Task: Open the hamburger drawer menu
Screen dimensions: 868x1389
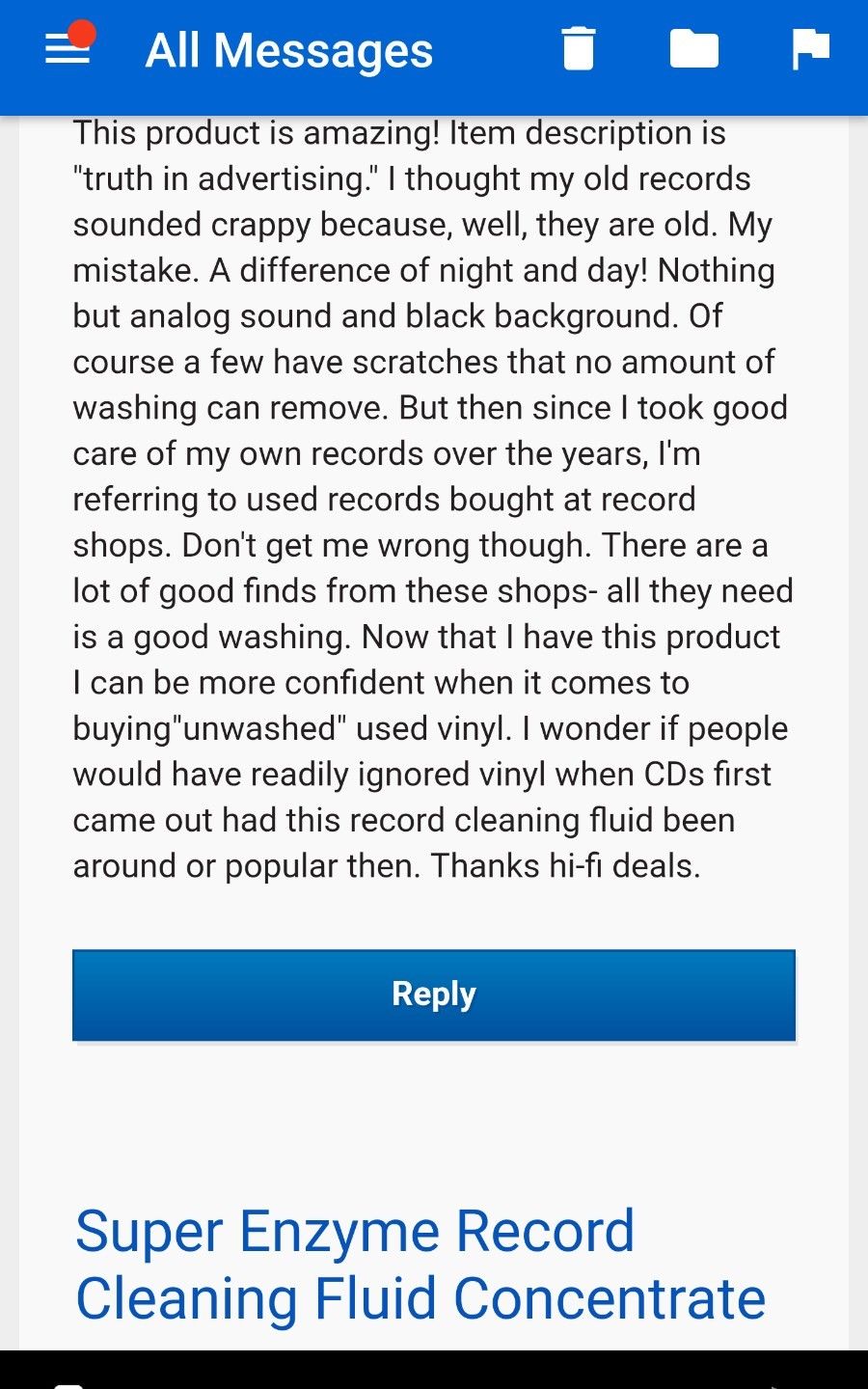Action: (x=68, y=49)
